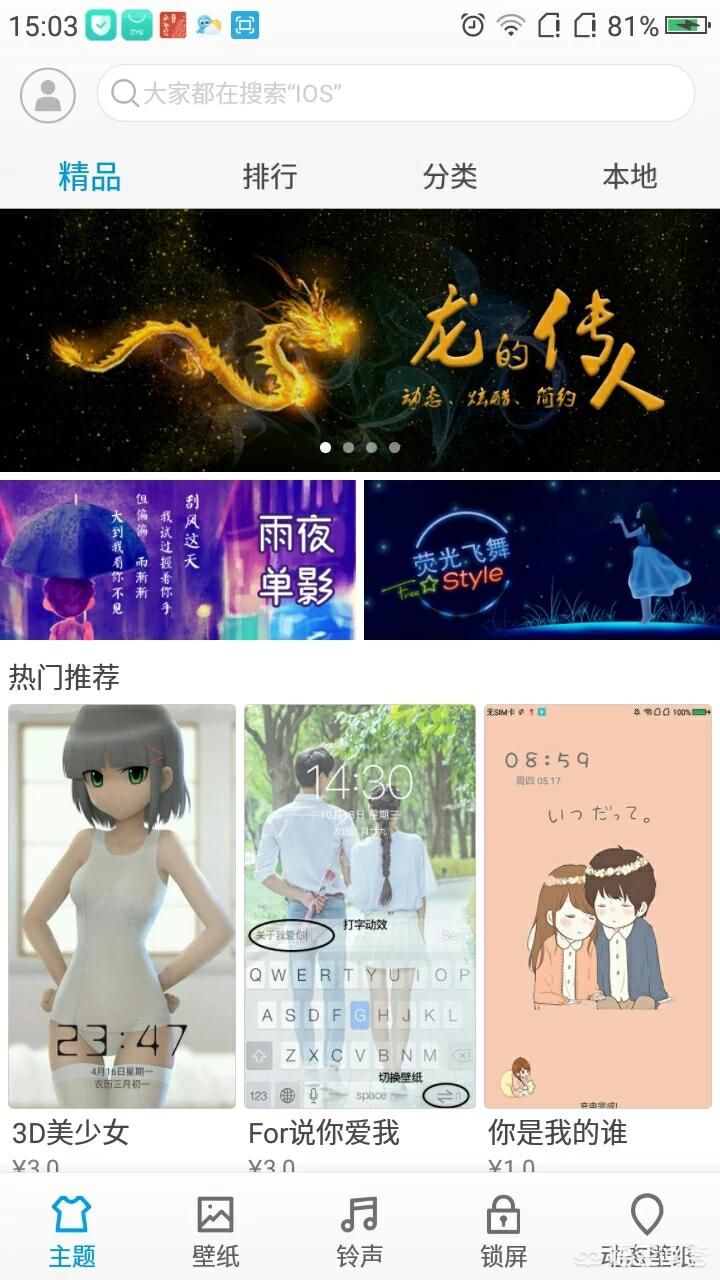Go to 壁纸 in bottom navigation

pyautogui.click(x=216, y=1231)
